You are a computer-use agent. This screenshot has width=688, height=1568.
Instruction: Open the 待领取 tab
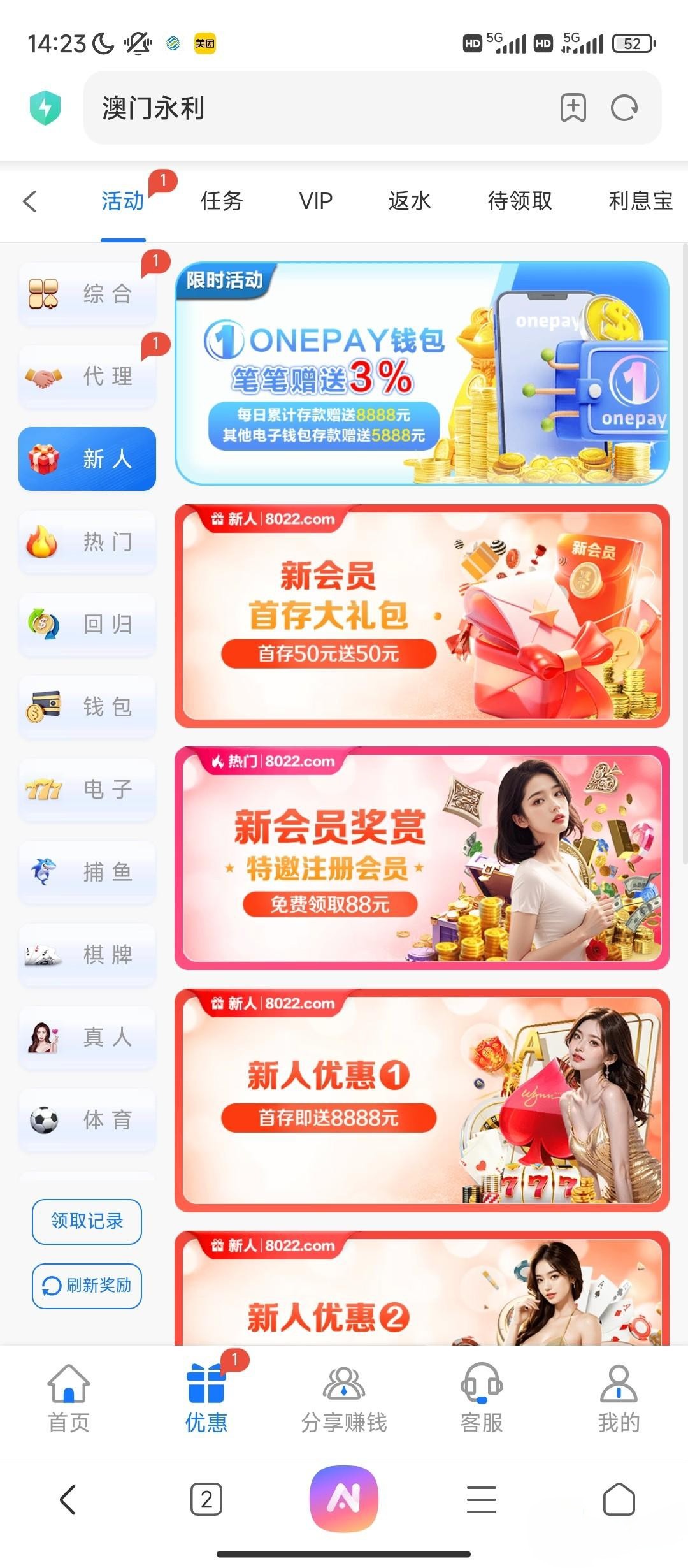pos(520,201)
